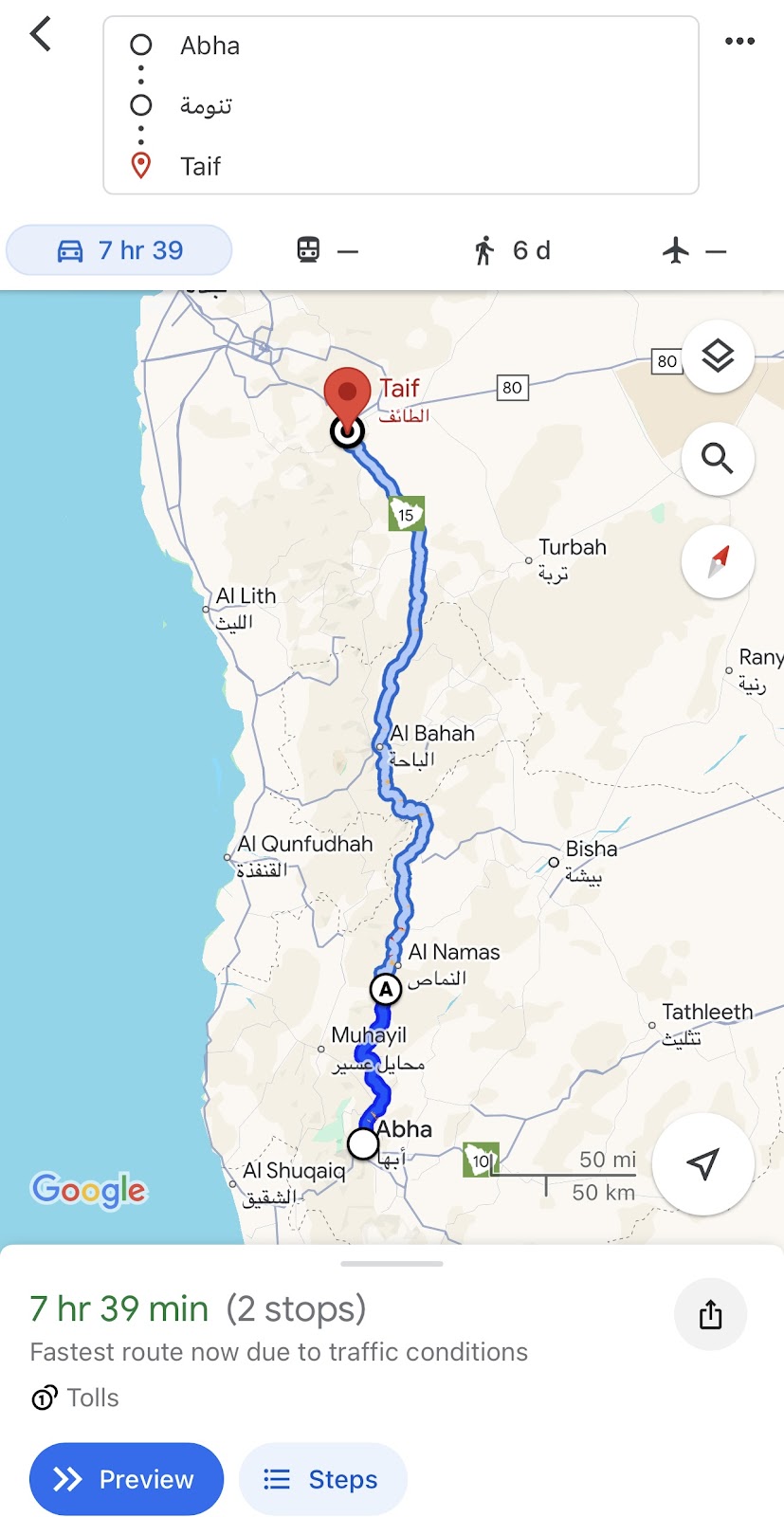Switch to the walking mode, 6 d
784x1517 pixels.
(512, 250)
